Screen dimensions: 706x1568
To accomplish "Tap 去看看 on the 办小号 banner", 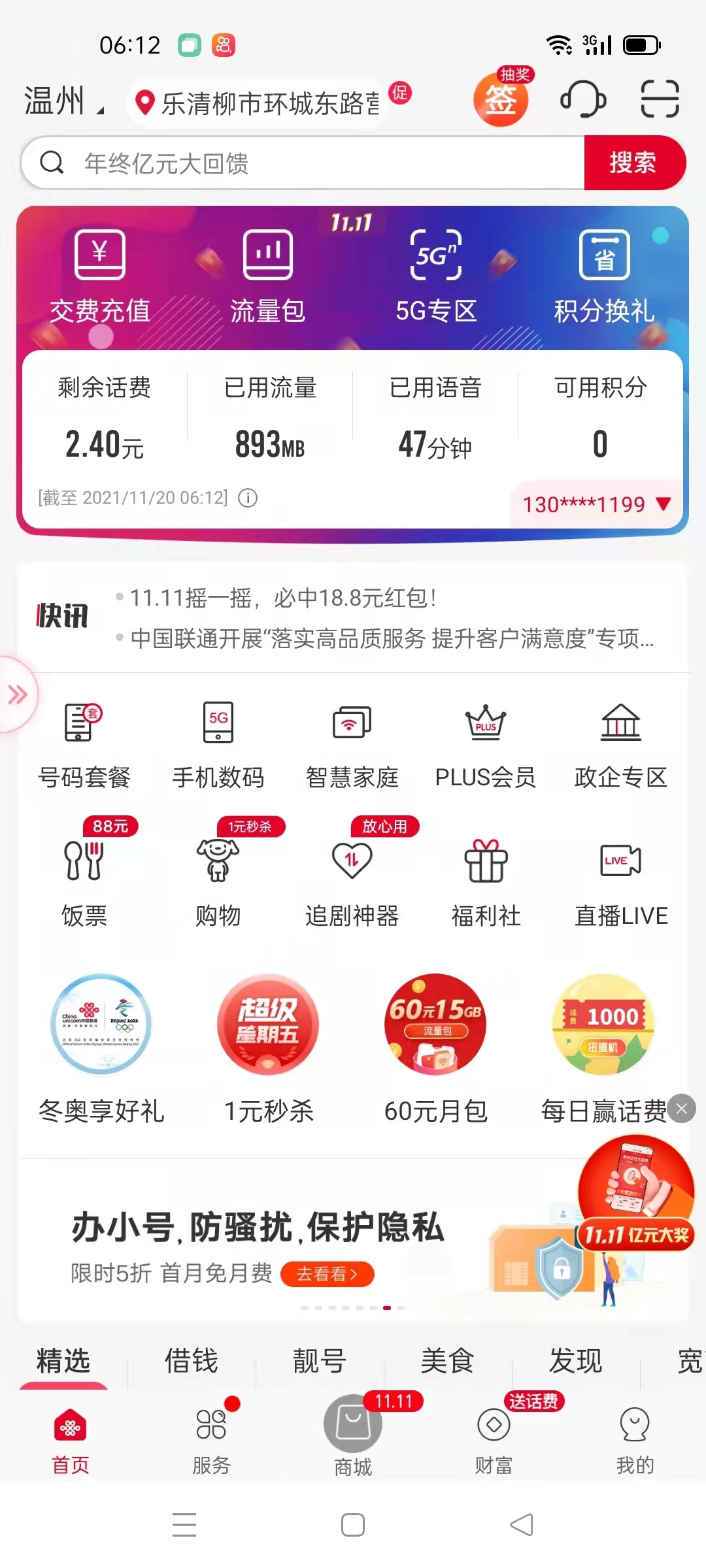I will [327, 1274].
